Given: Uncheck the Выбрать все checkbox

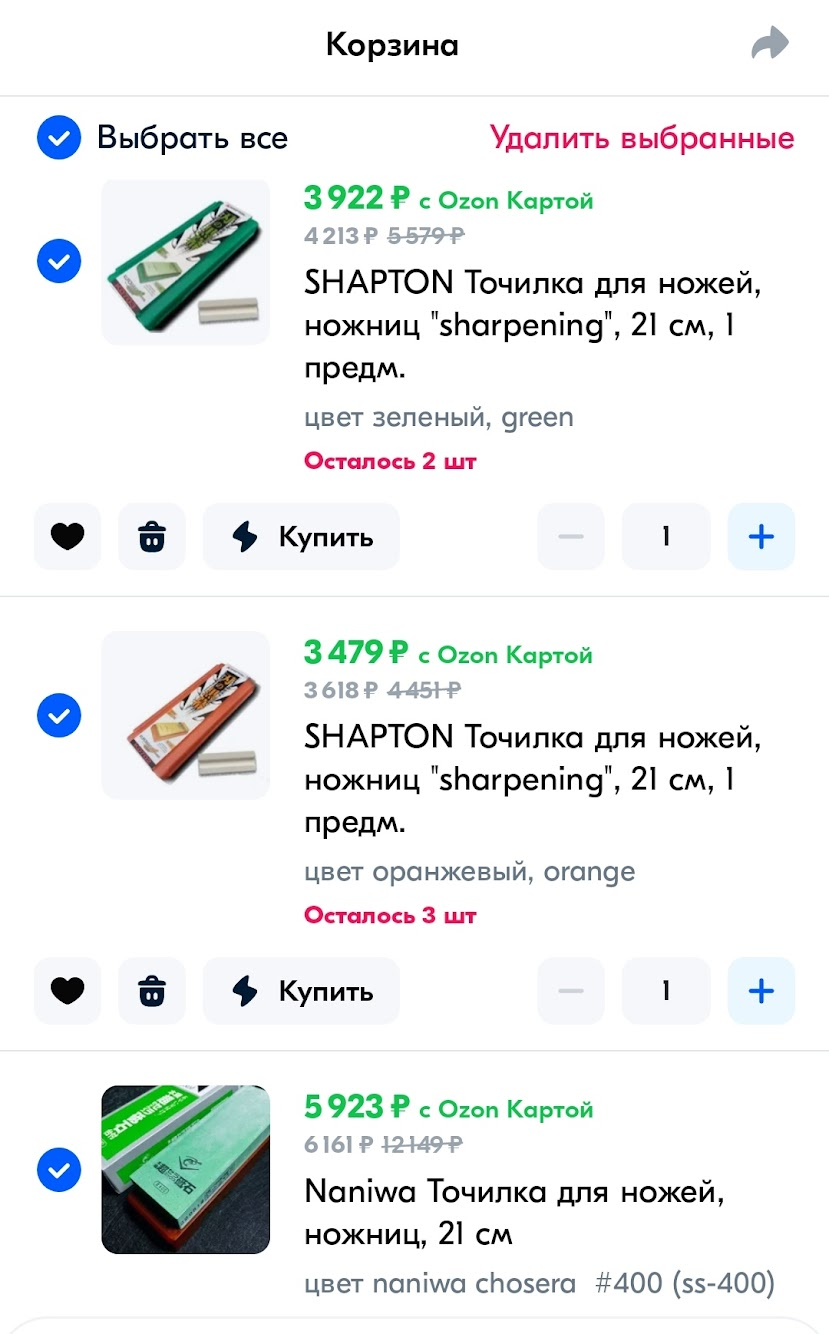Looking at the screenshot, I should click(x=59, y=138).
